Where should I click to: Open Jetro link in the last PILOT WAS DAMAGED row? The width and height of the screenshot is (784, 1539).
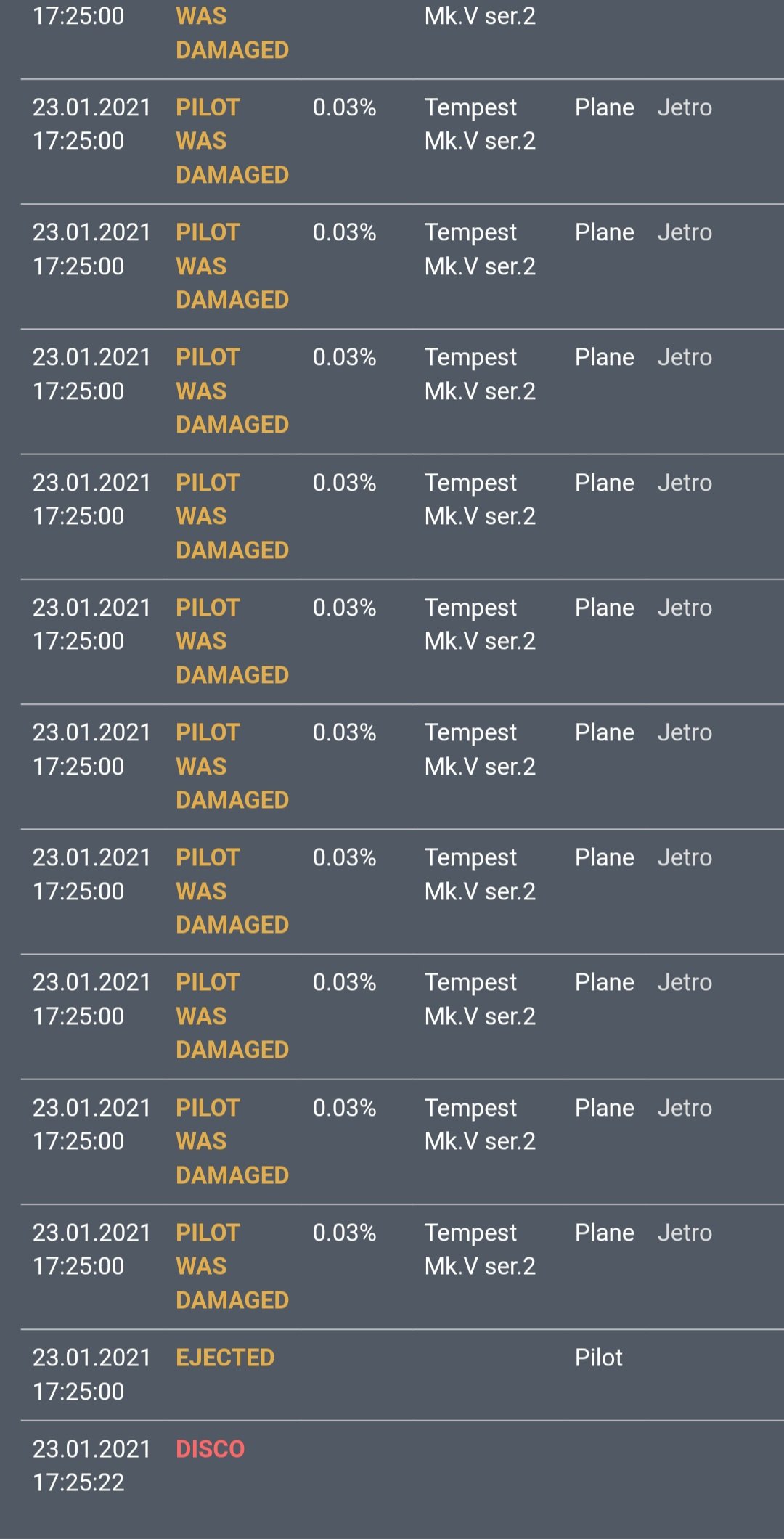685,1233
